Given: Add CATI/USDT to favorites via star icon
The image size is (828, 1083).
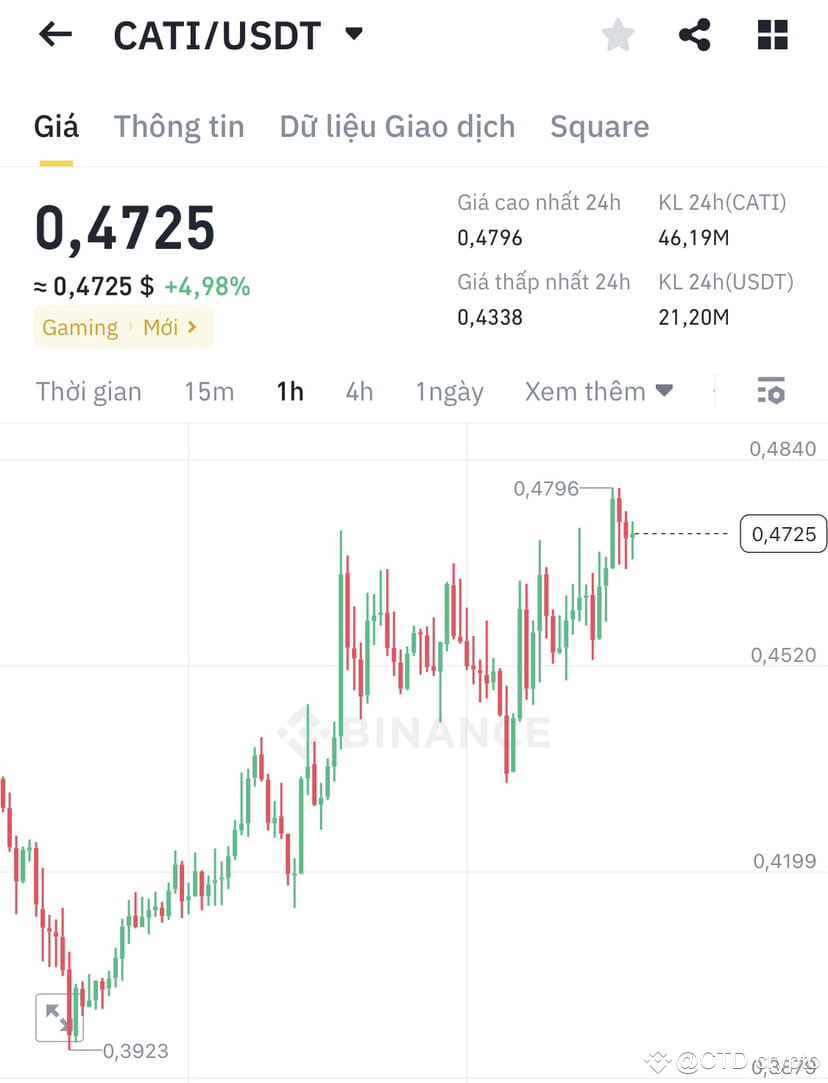Looking at the screenshot, I should pos(618,34).
